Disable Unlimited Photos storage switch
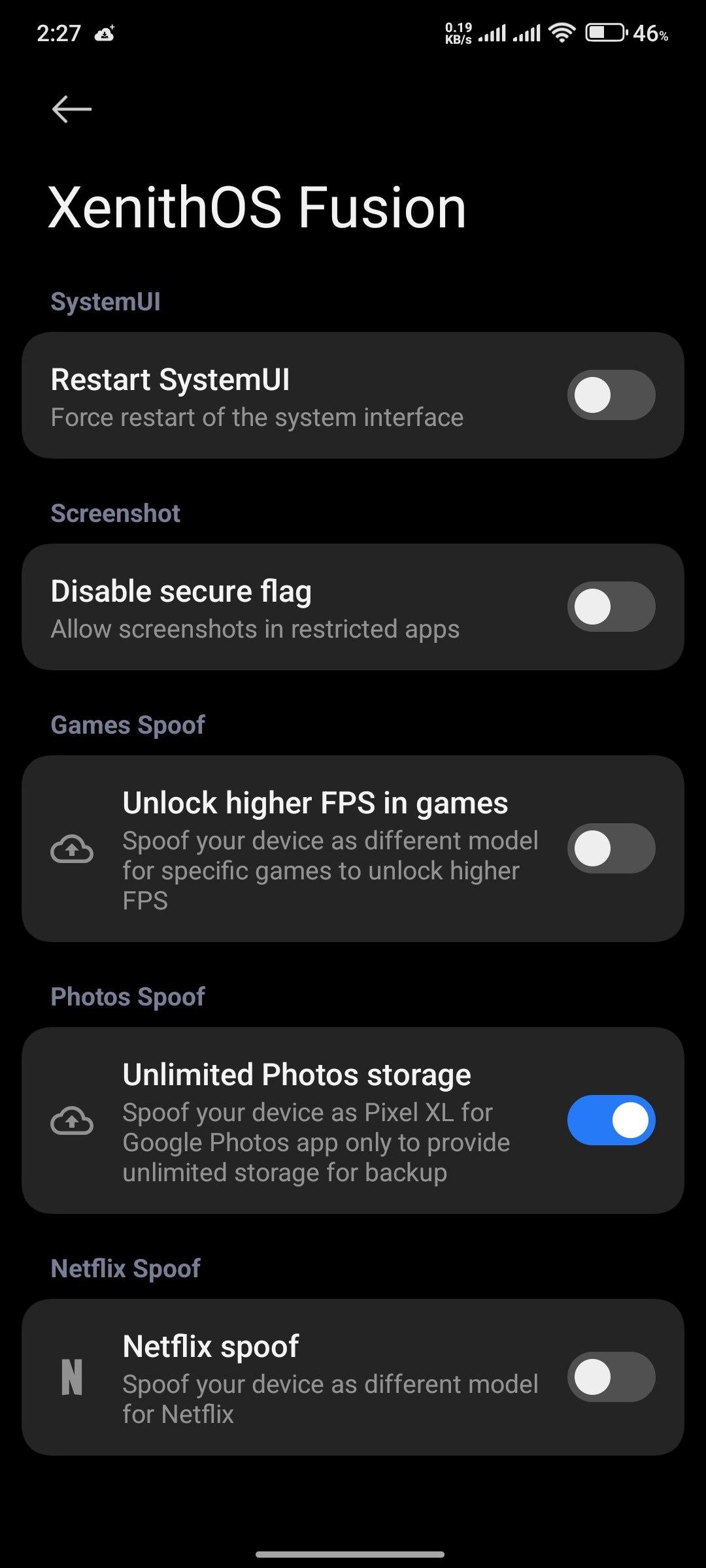Image resolution: width=706 pixels, height=1568 pixels. click(x=611, y=1120)
